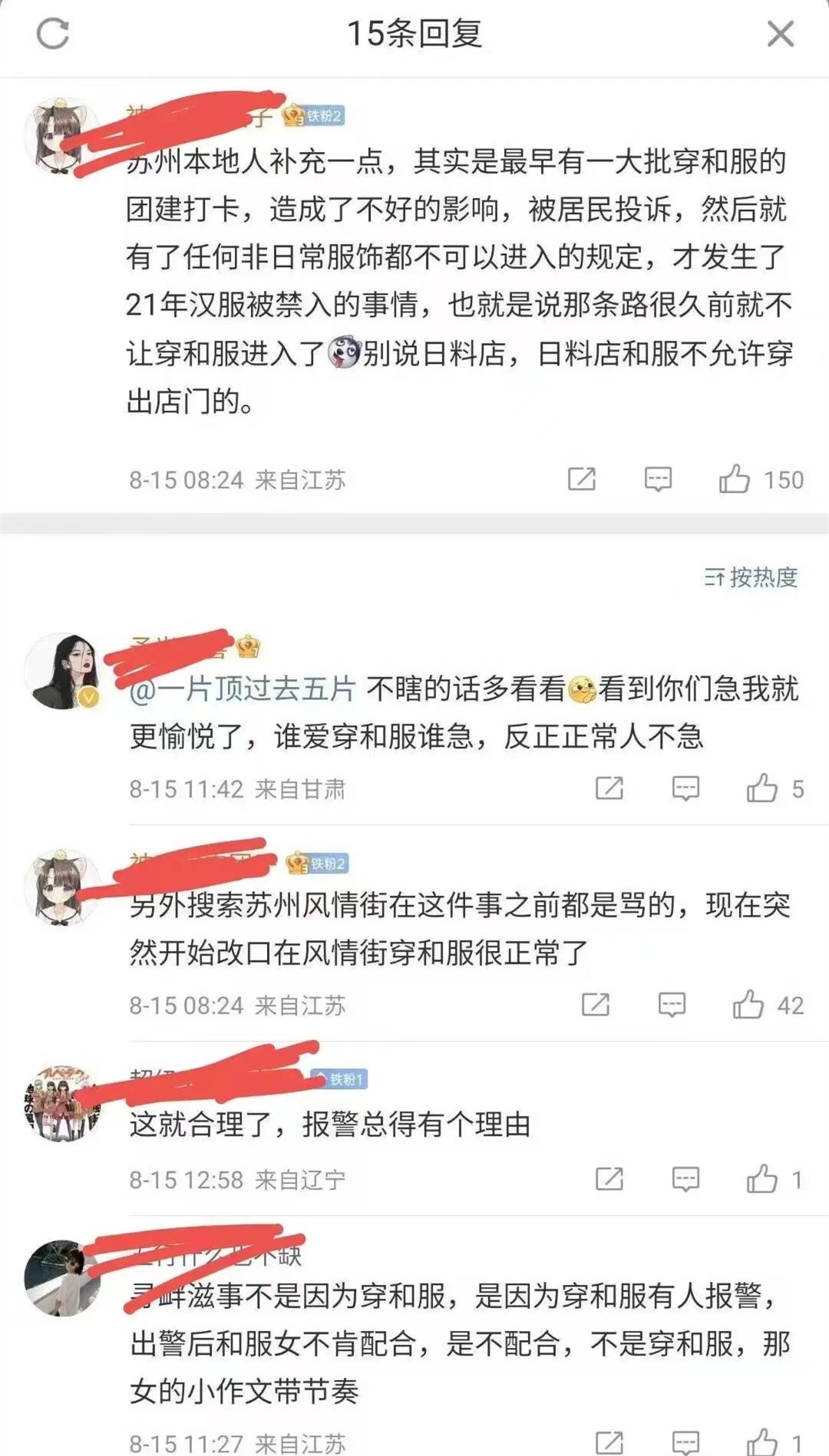Open avatar of the 甘肃 commenter
829x1456 pixels.
(63, 671)
